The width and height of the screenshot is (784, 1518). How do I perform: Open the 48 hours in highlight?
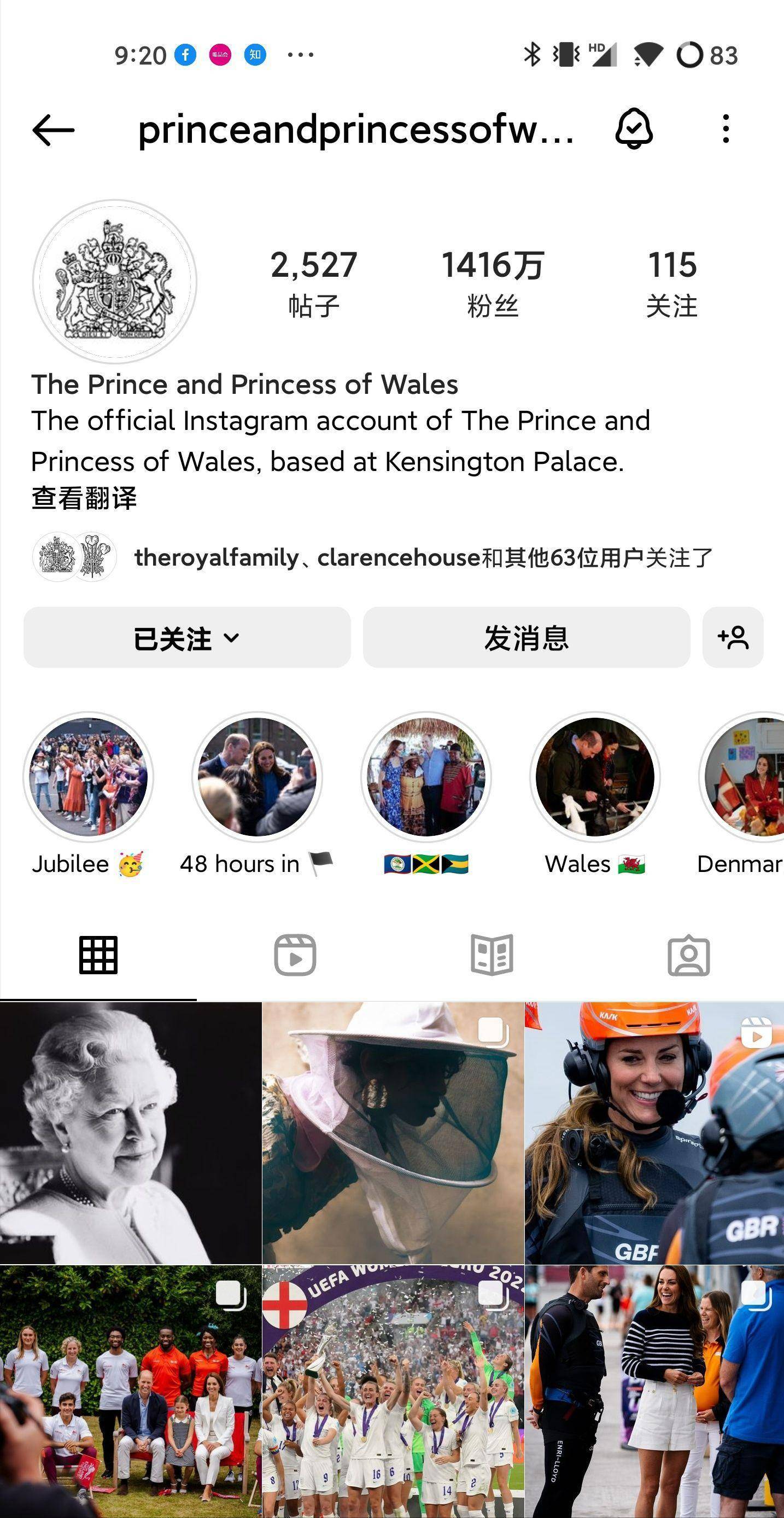tap(257, 777)
